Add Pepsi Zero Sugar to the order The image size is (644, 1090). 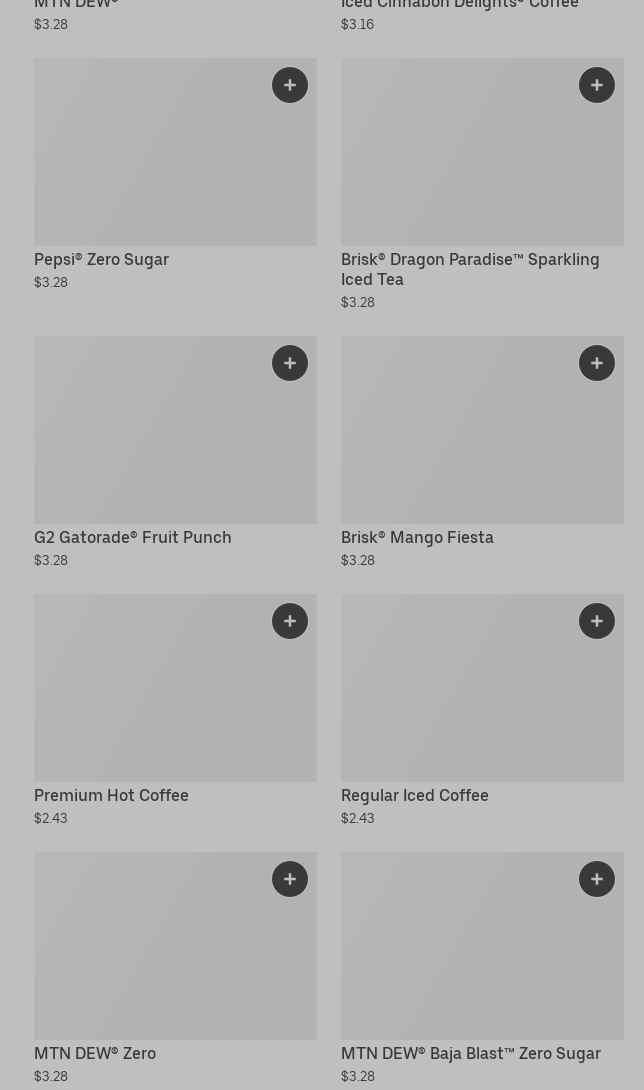pos(290,85)
